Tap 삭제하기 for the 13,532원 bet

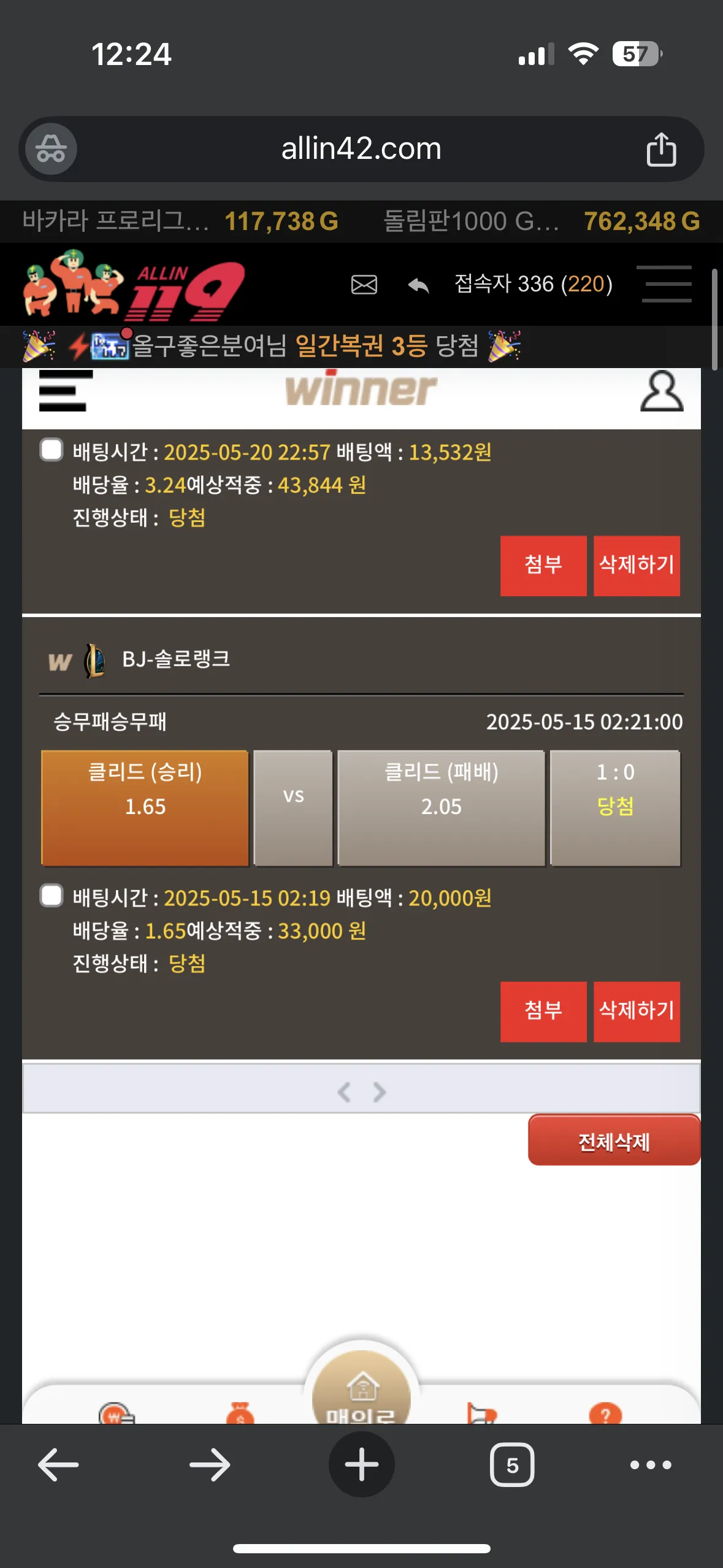pos(637,566)
